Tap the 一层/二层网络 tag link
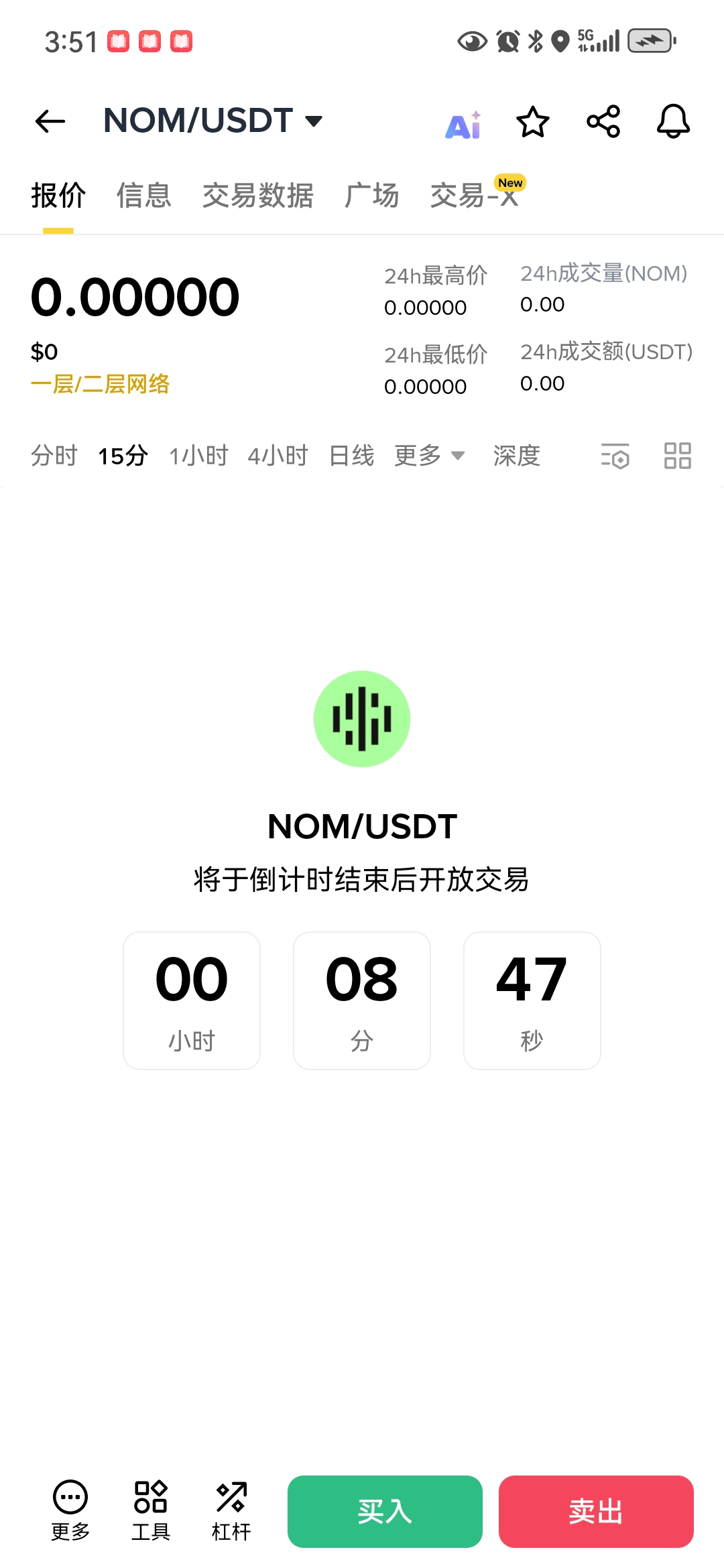The width and height of the screenshot is (724, 1568). tap(100, 384)
